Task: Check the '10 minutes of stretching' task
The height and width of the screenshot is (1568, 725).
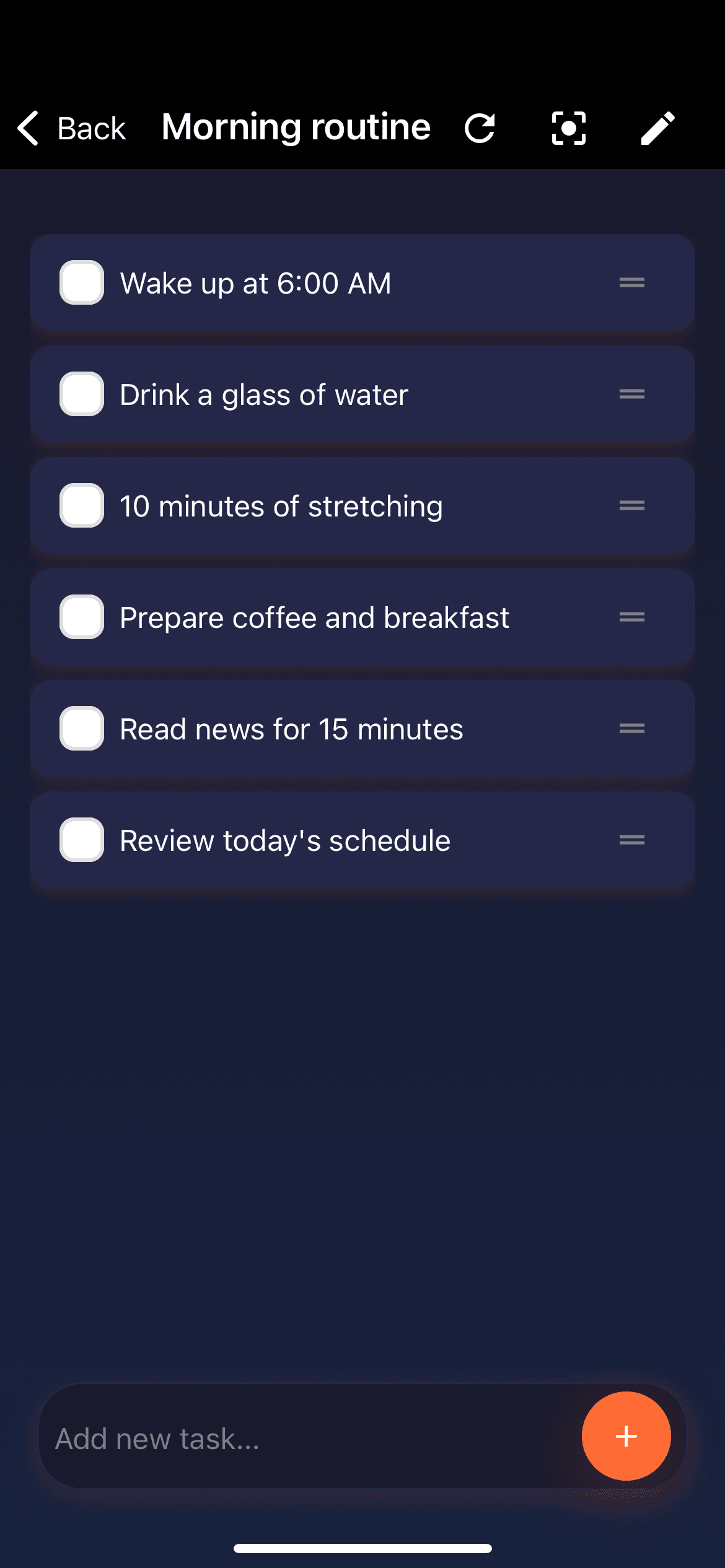Action: pos(81,505)
